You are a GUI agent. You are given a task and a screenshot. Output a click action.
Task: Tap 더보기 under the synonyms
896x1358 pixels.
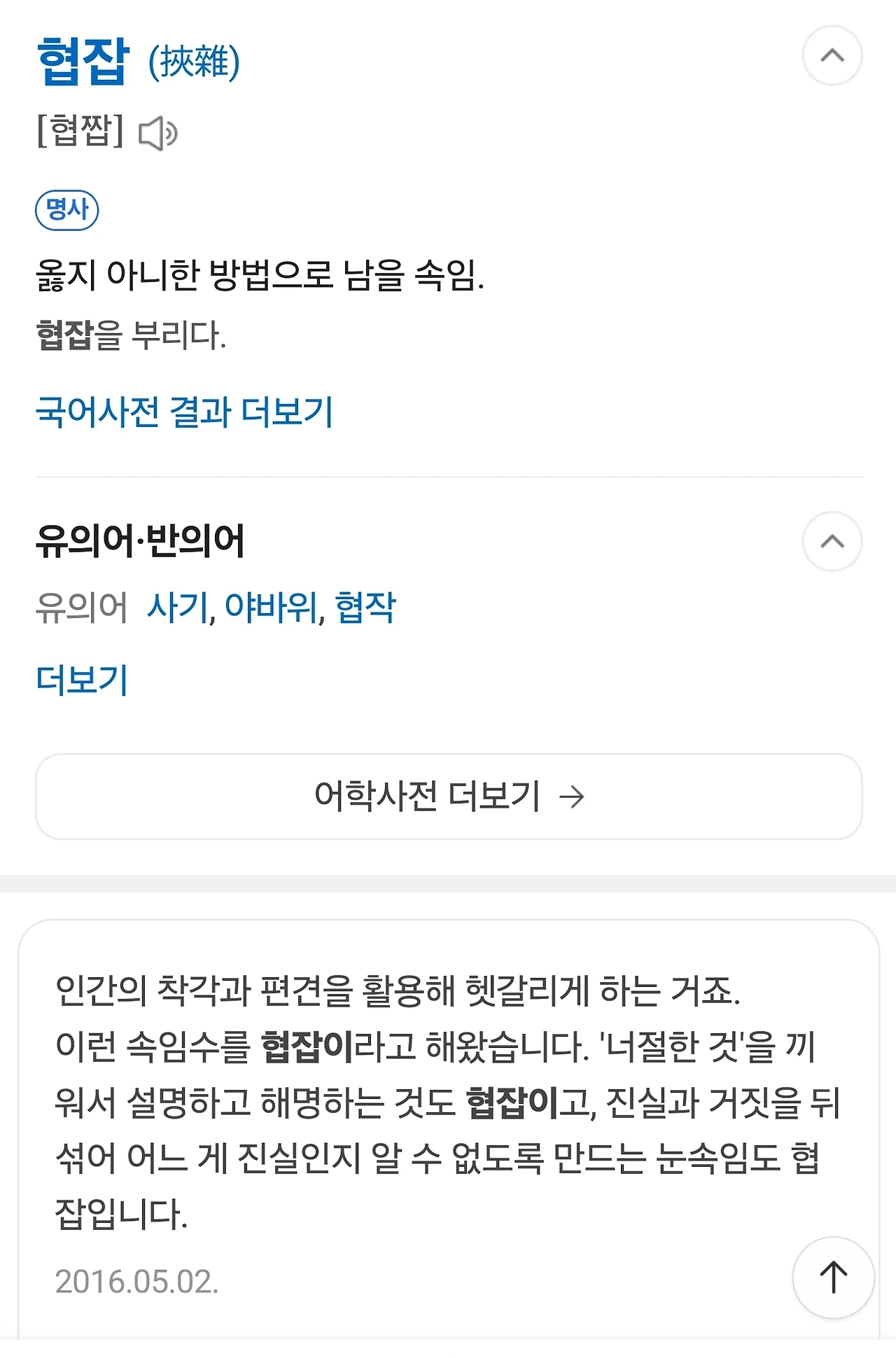click(82, 680)
